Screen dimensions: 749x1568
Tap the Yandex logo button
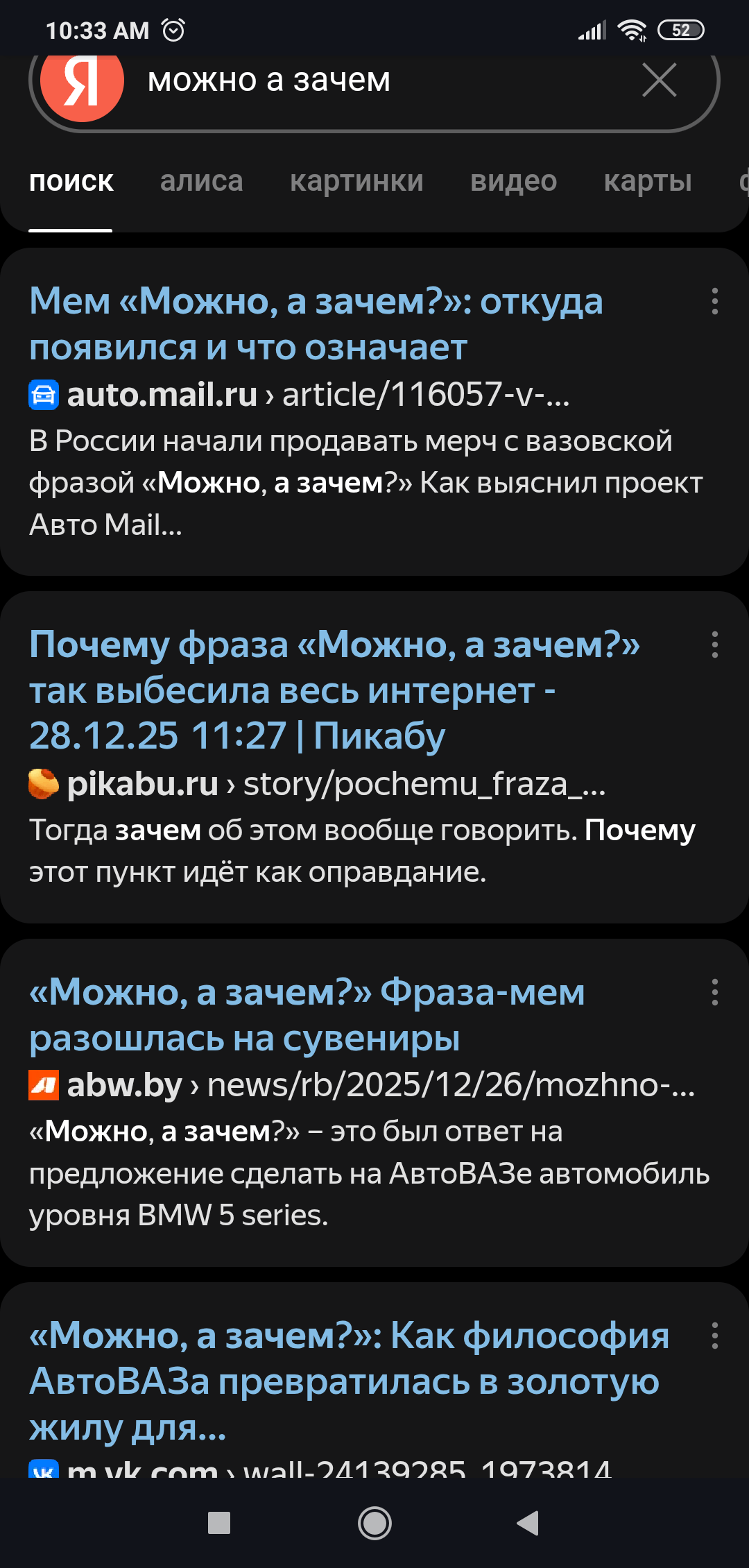click(x=82, y=80)
